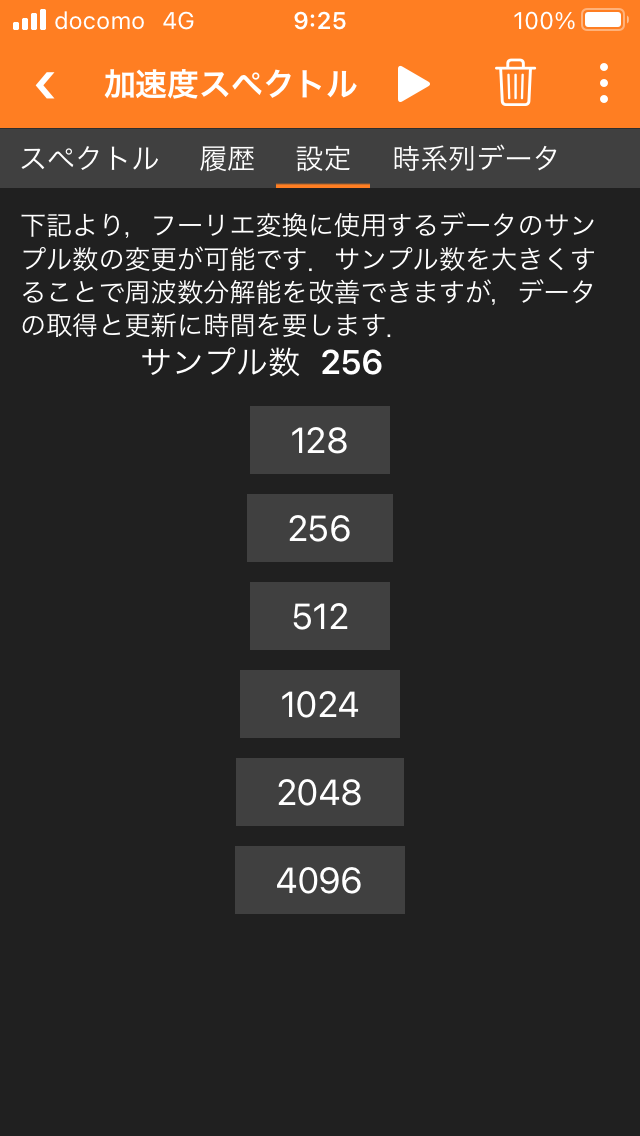The width and height of the screenshot is (640, 1136).
Task: Go back using the arrow icon
Action: 45,85
